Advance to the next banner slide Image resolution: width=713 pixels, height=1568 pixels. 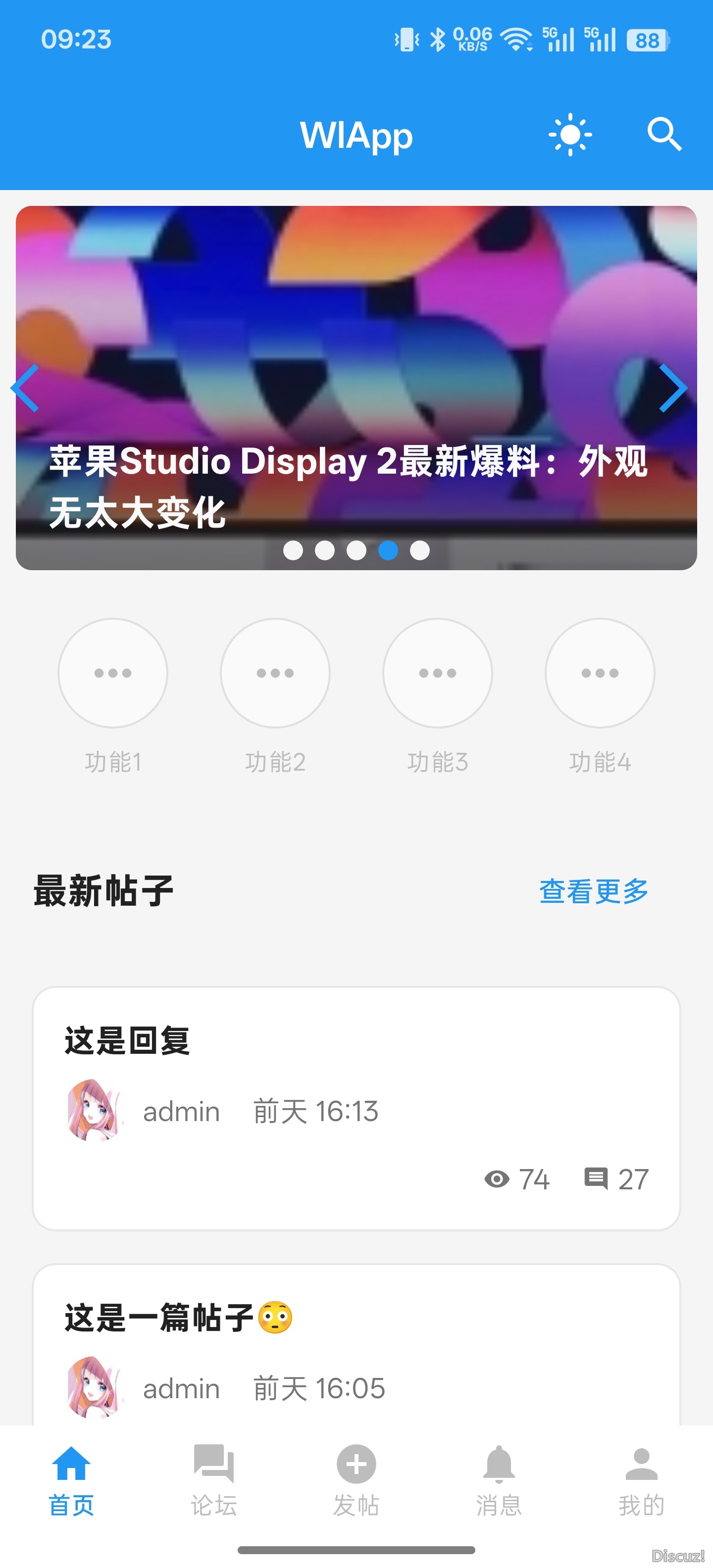pyautogui.click(x=673, y=389)
